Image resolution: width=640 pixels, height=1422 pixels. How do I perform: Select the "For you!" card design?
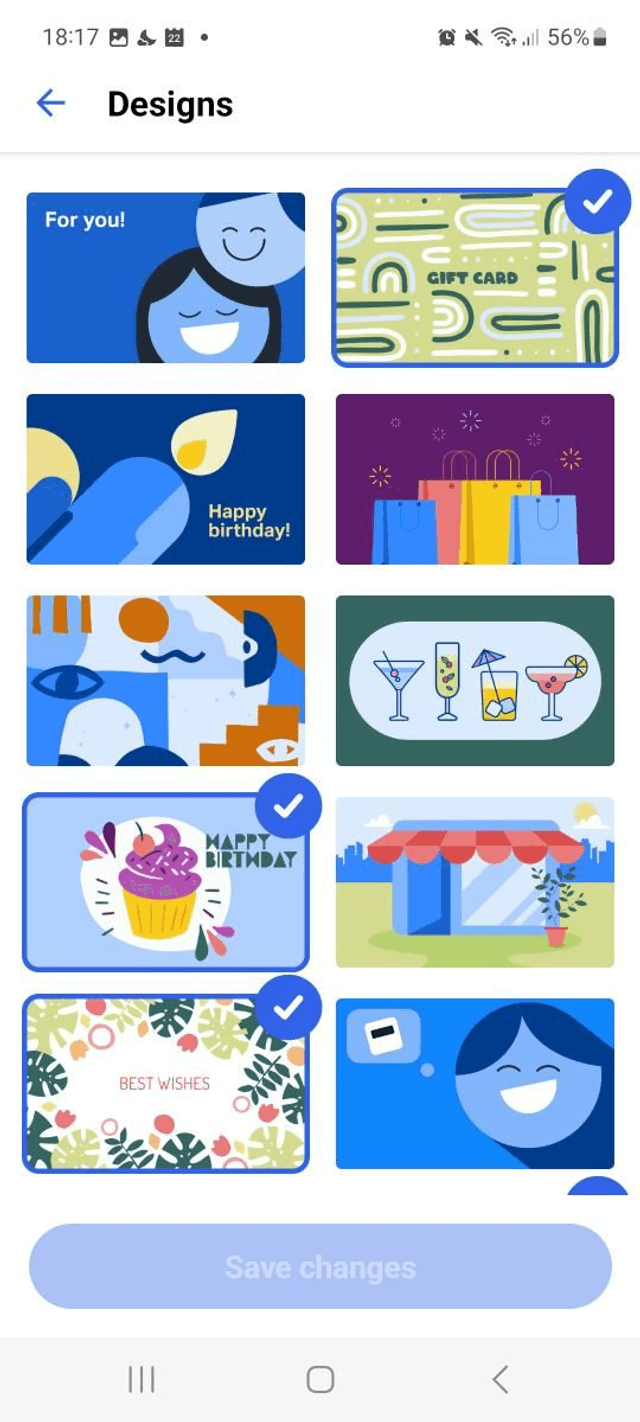click(x=166, y=278)
